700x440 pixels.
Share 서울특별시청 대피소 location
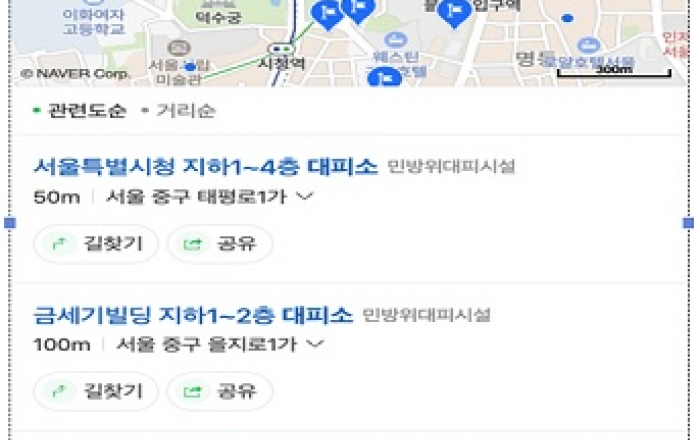pos(219,243)
